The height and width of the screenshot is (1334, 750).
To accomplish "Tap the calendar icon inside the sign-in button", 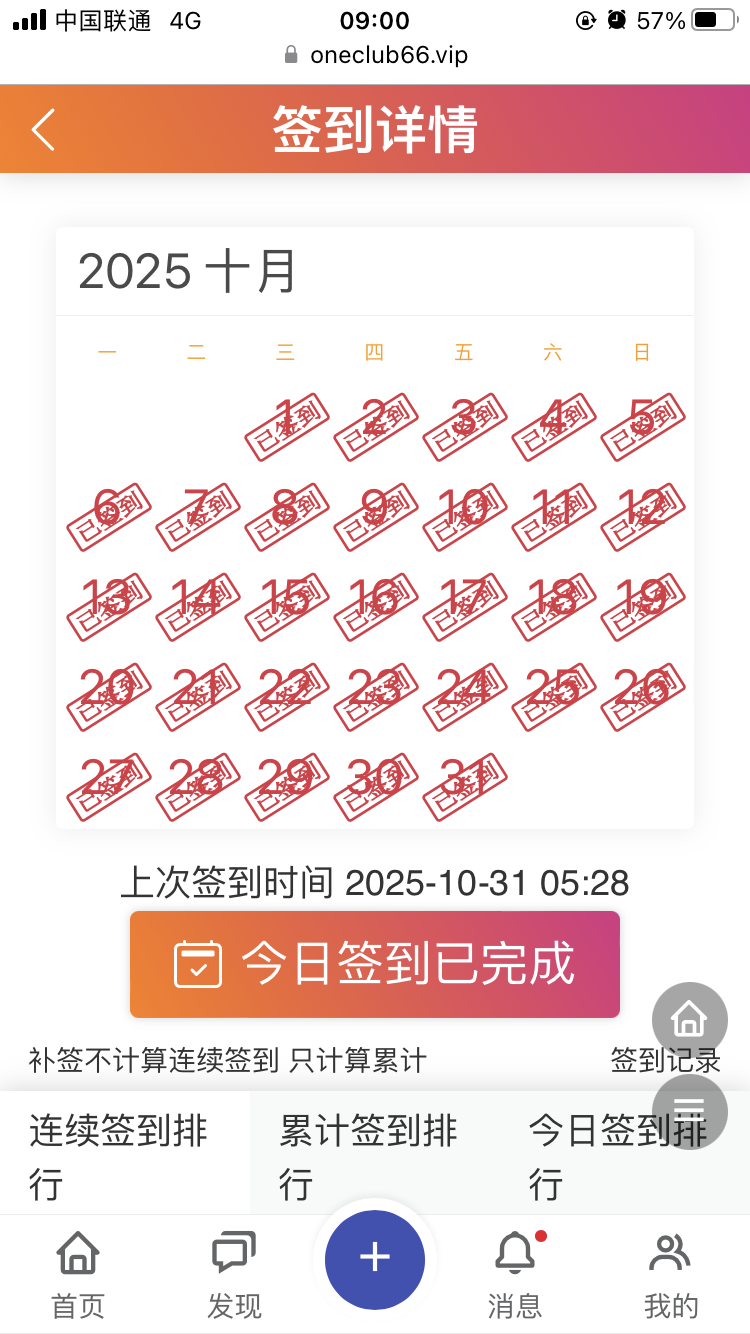I will (198, 963).
